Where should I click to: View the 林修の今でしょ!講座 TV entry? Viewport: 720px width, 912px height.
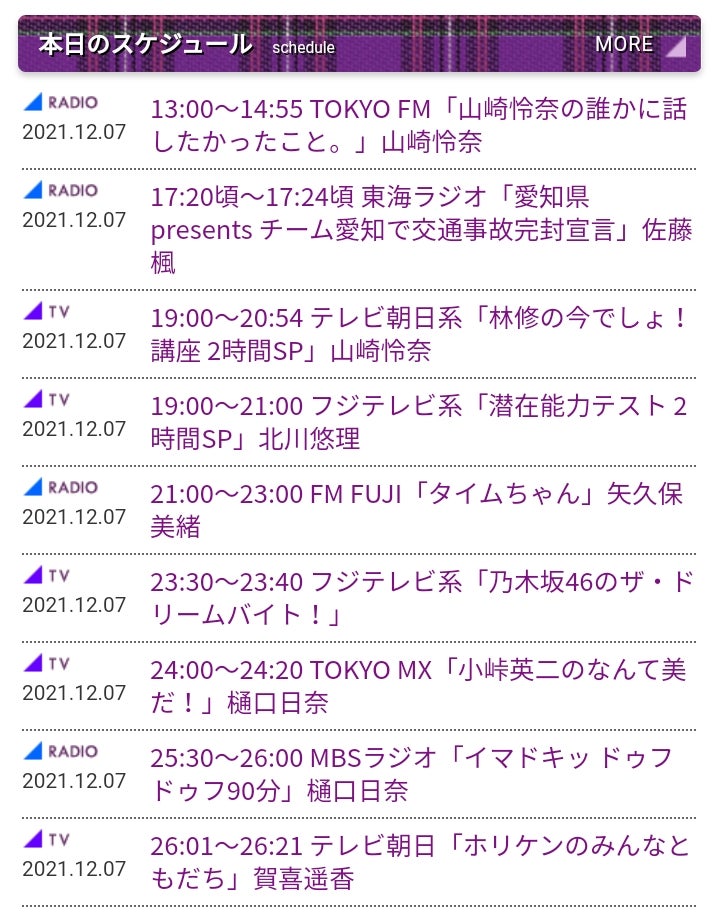(420, 335)
